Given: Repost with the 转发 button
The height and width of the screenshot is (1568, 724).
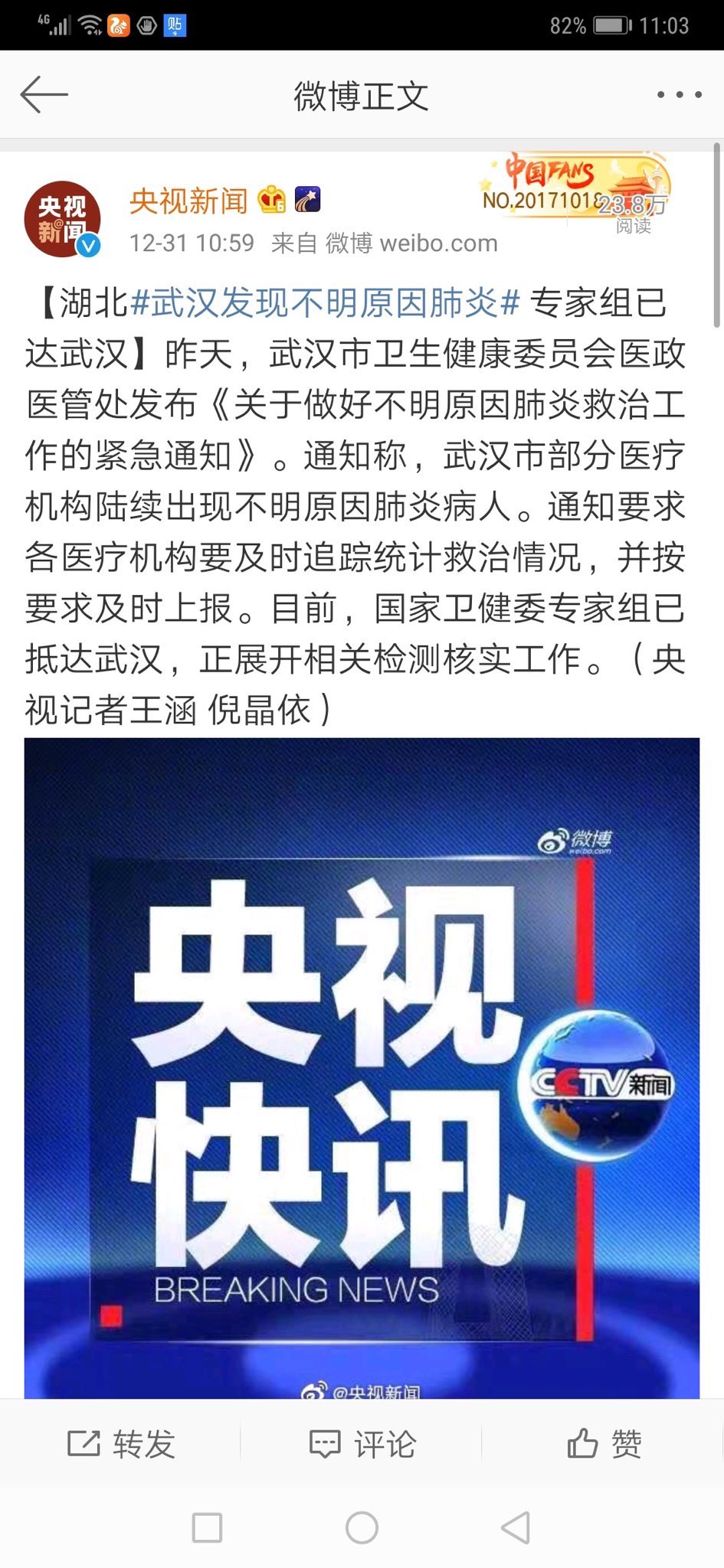Looking at the screenshot, I should click(x=121, y=1444).
